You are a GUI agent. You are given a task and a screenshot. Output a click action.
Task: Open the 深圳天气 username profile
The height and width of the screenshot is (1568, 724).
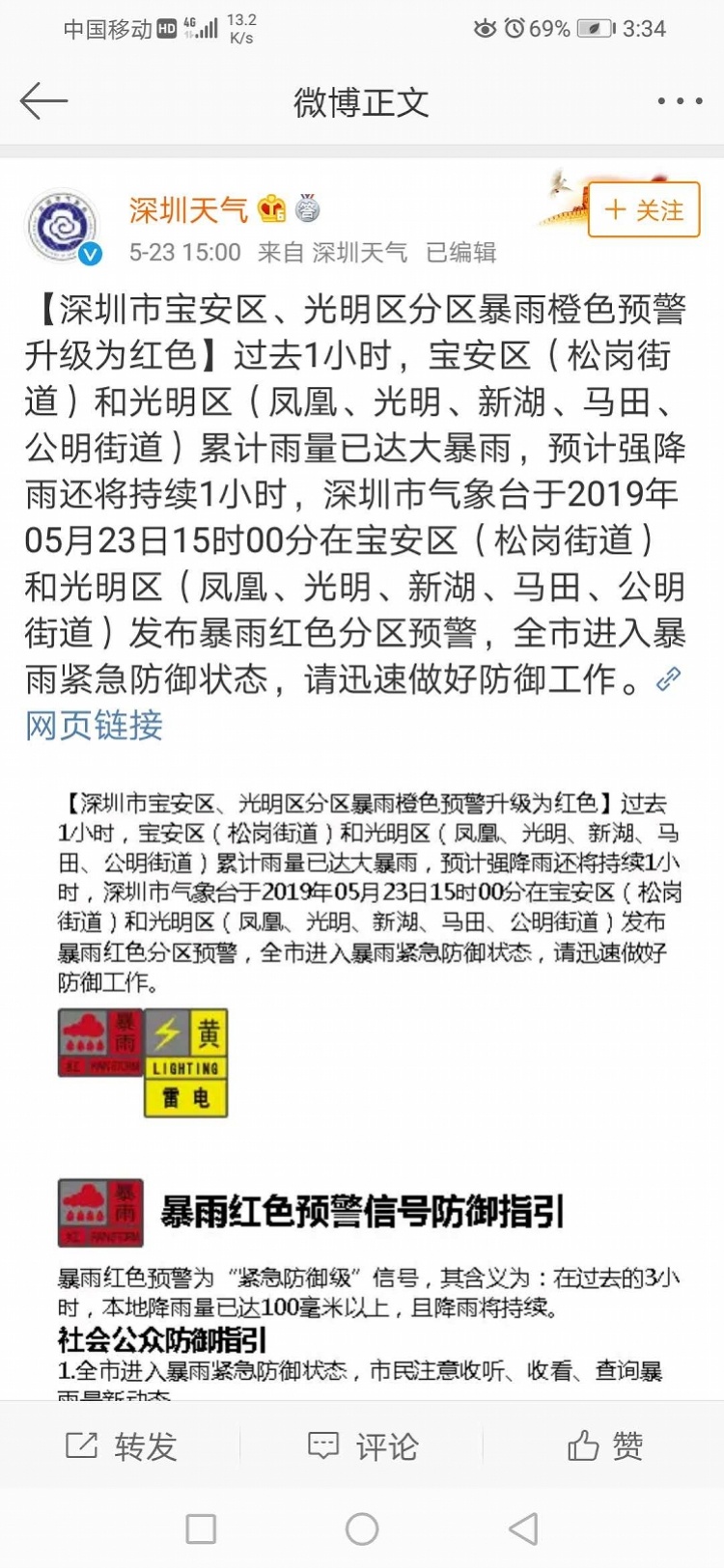point(188,208)
